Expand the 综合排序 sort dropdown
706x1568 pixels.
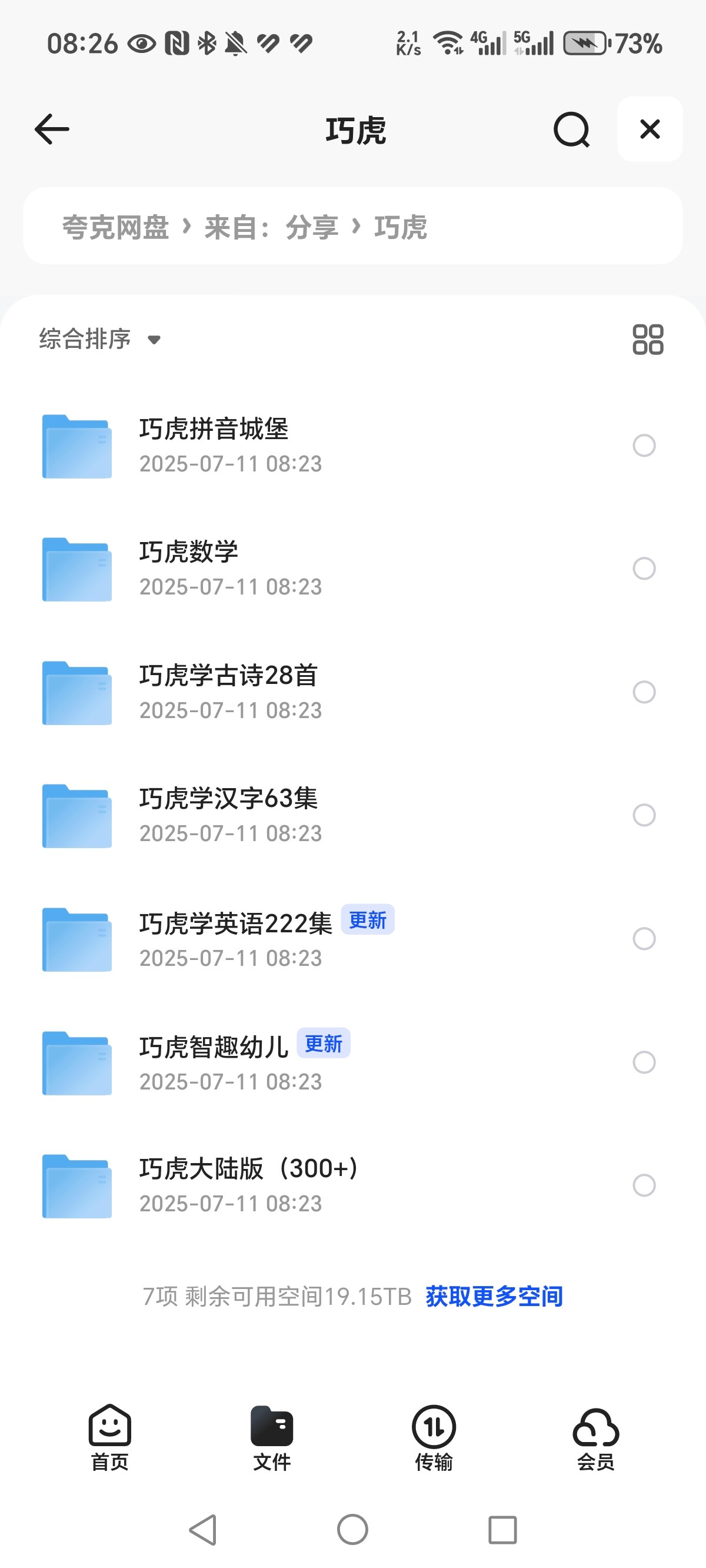point(101,338)
